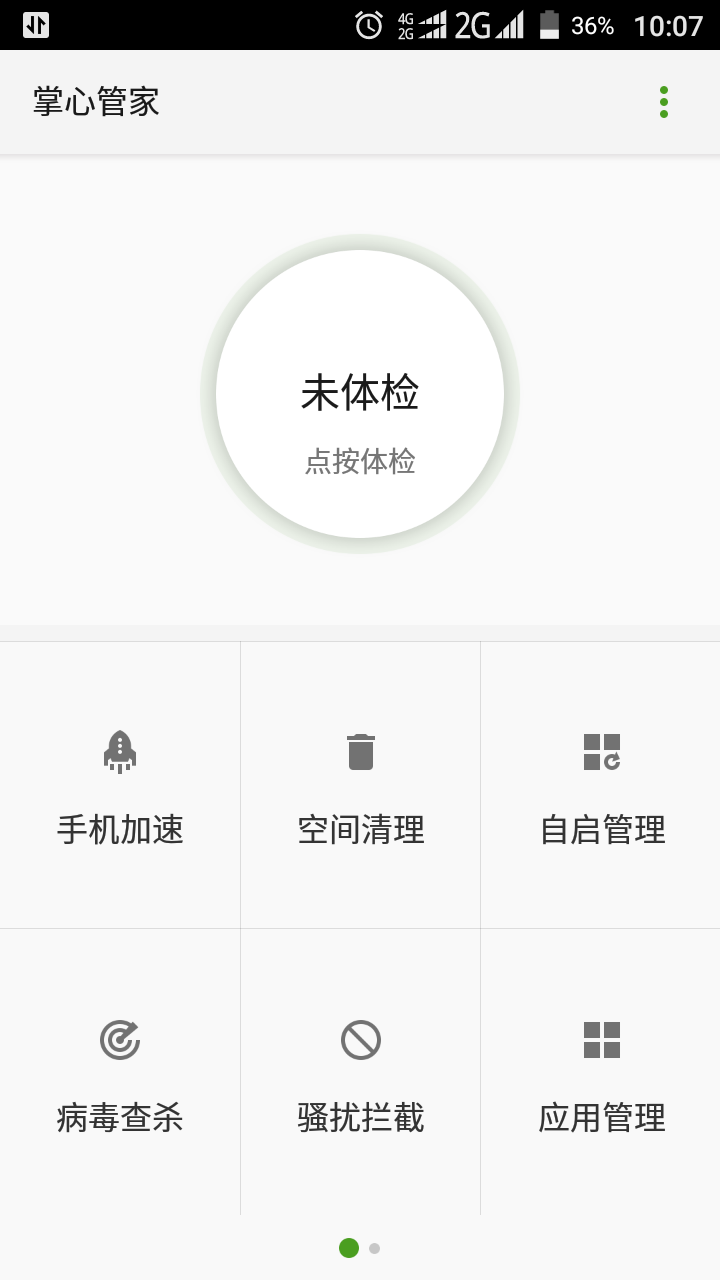The image size is (720, 1280).
Task: Open 空间清理 storage cleanup
Action: [x=360, y=786]
